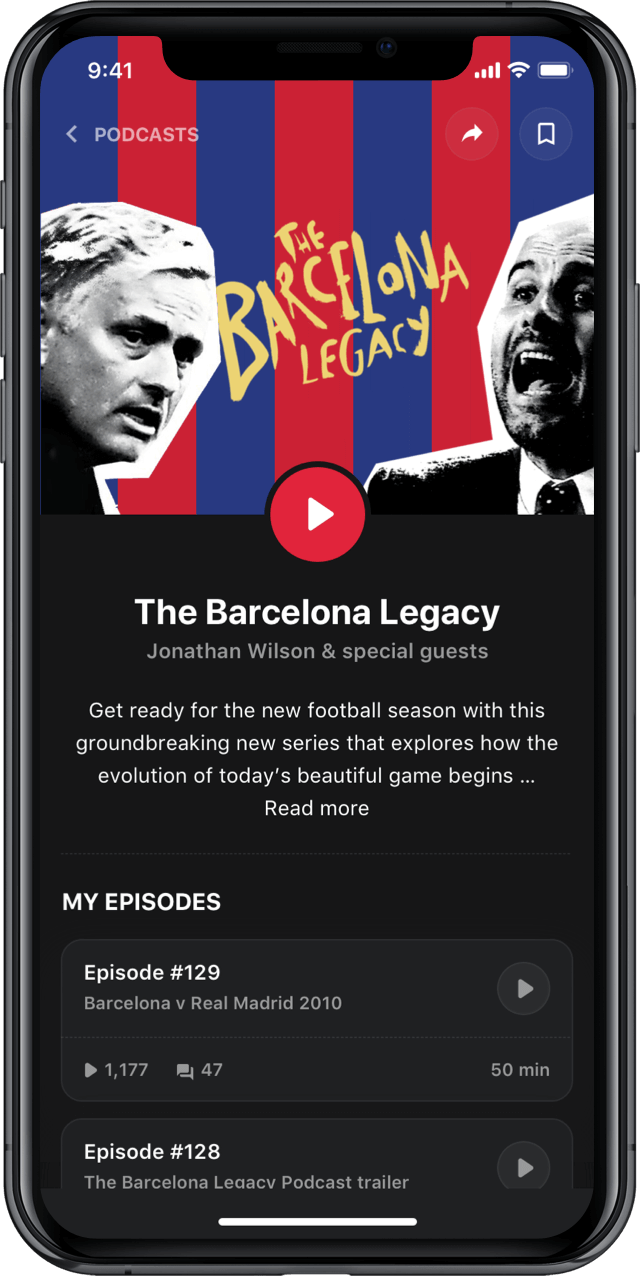Viewport: 640px width, 1276px height.
Task: Go back to Podcasts
Action: (131, 134)
